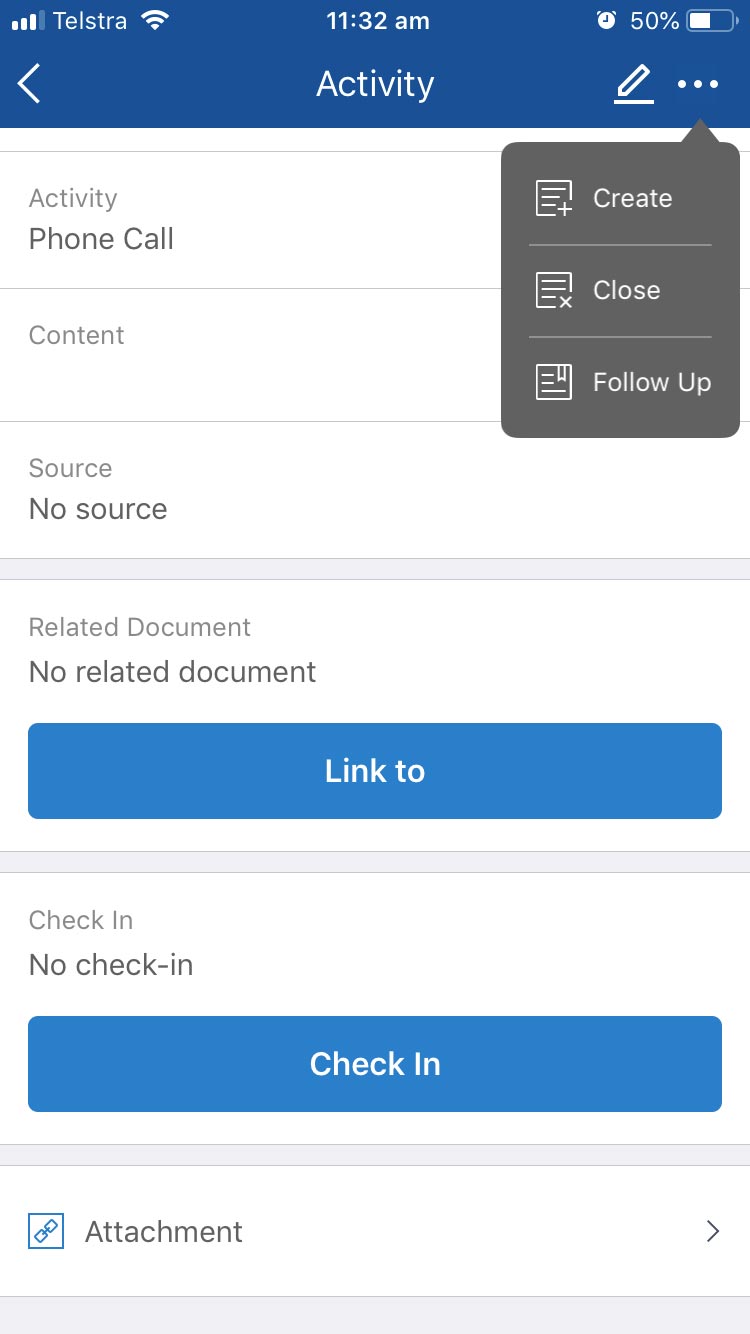This screenshot has width=750, height=1334.
Task: Go back using the top arrow
Action: [x=30, y=84]
